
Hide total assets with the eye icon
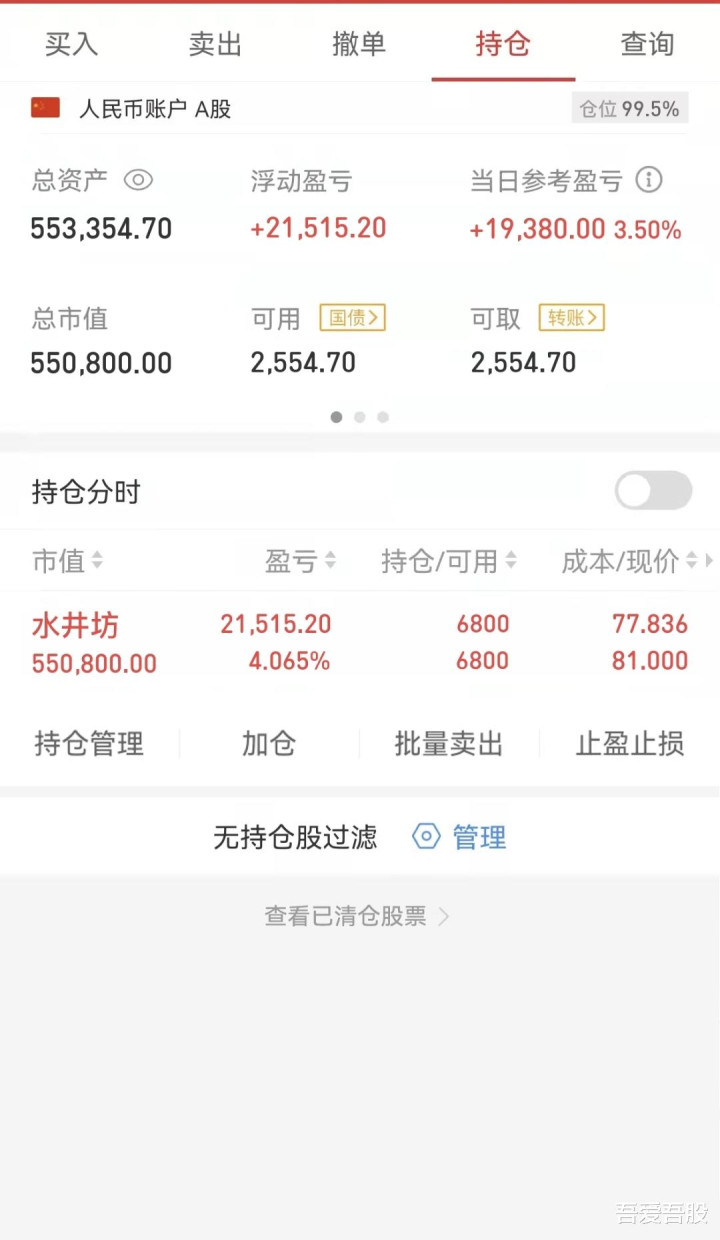138,180
